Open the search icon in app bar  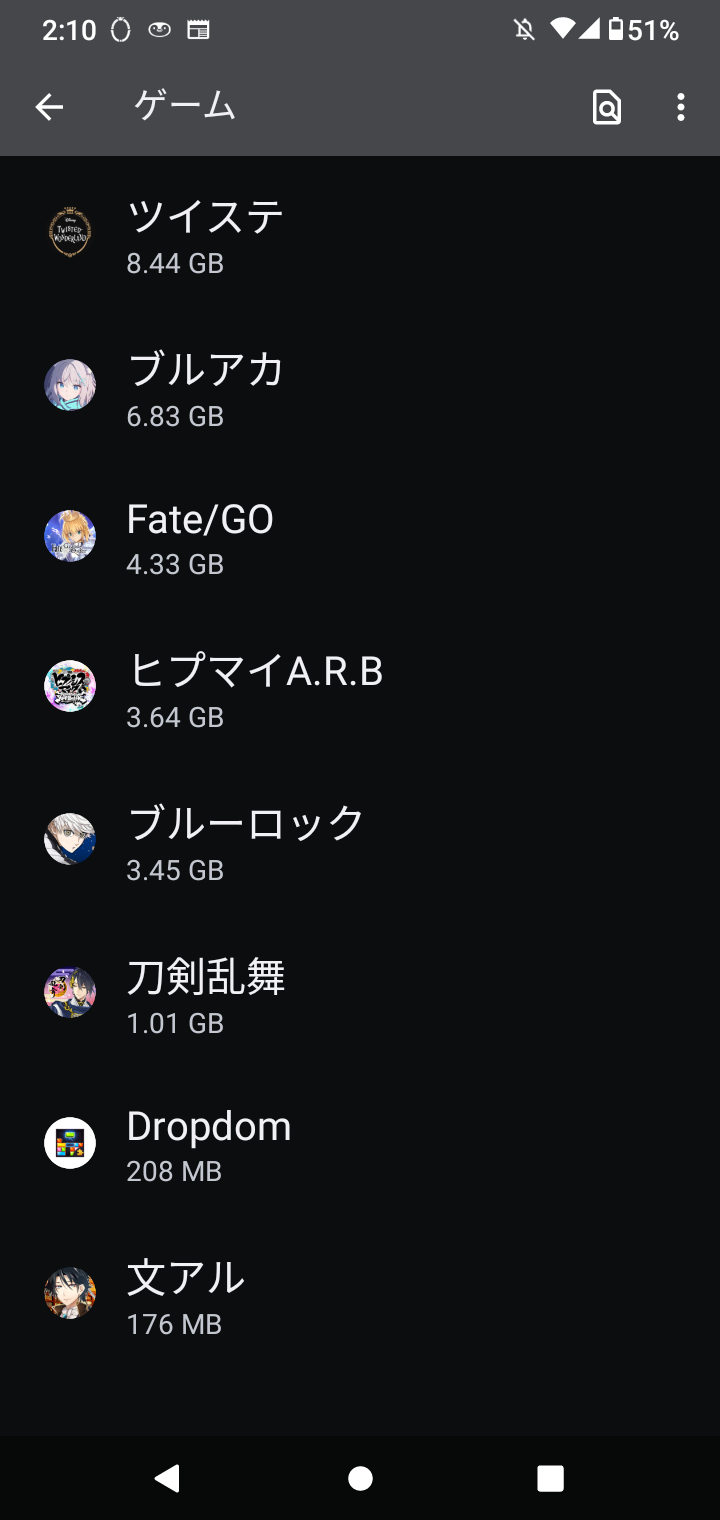(607, 107)
